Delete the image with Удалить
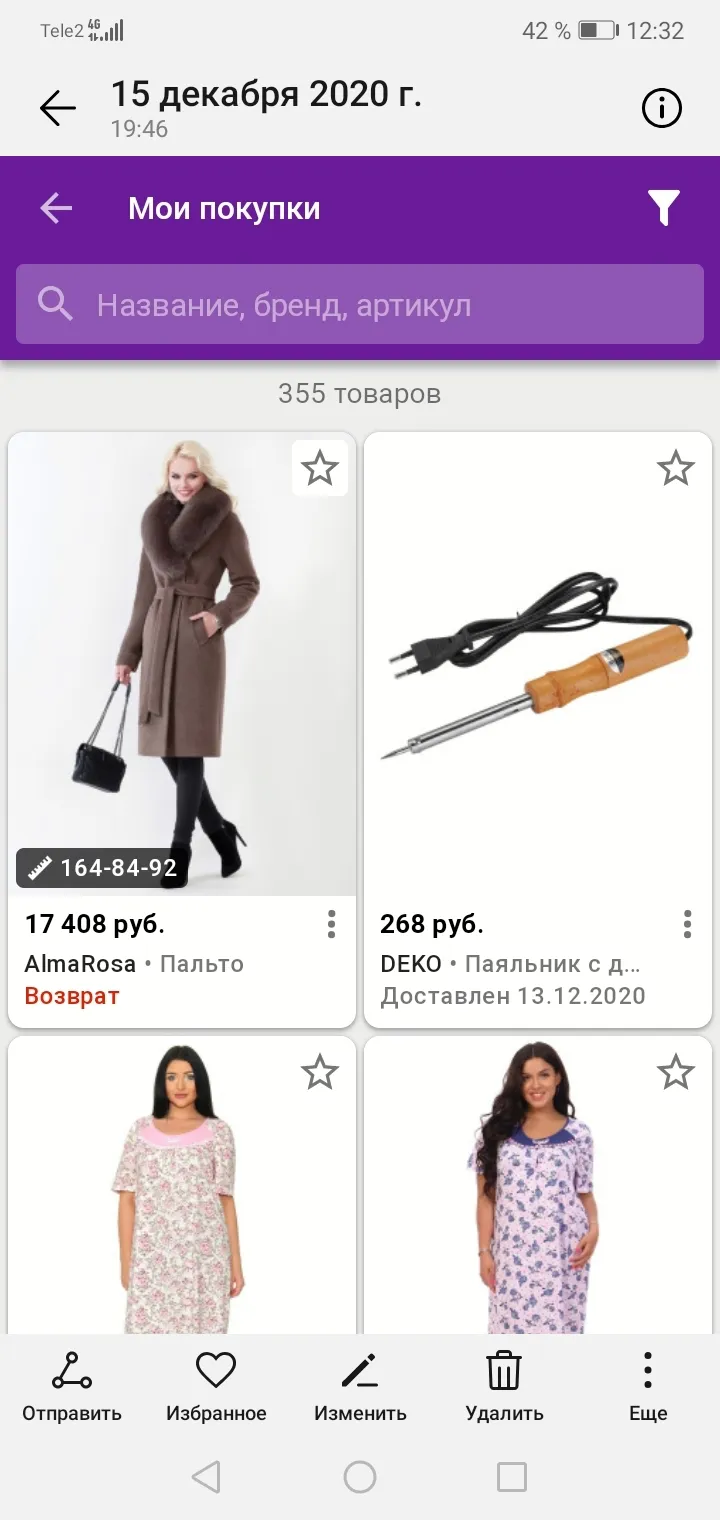The height and width of the screenshot is (1520, 720). tap(504, 1386)
